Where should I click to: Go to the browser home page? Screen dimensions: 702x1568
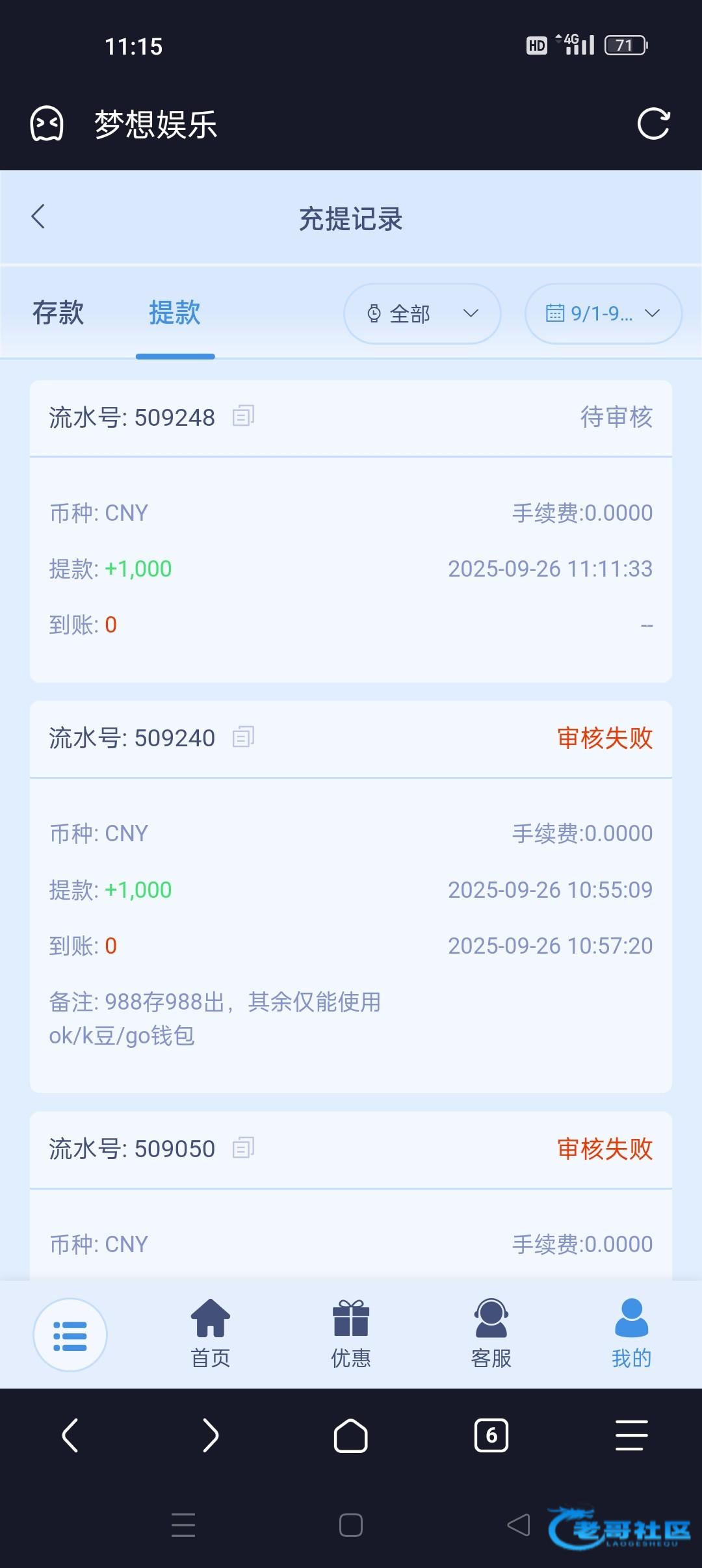[351, 1435]
